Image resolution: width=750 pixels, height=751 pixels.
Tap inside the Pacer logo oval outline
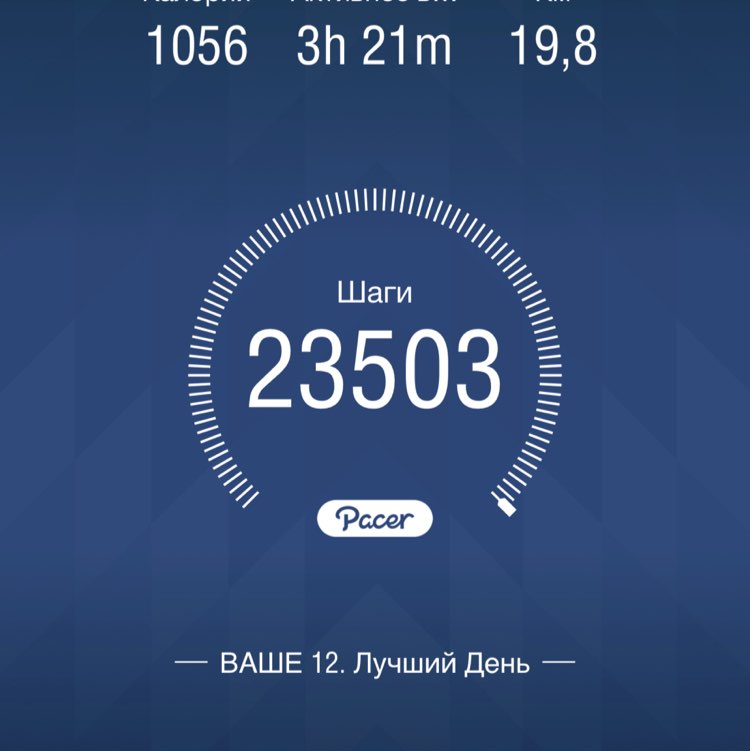375,518
